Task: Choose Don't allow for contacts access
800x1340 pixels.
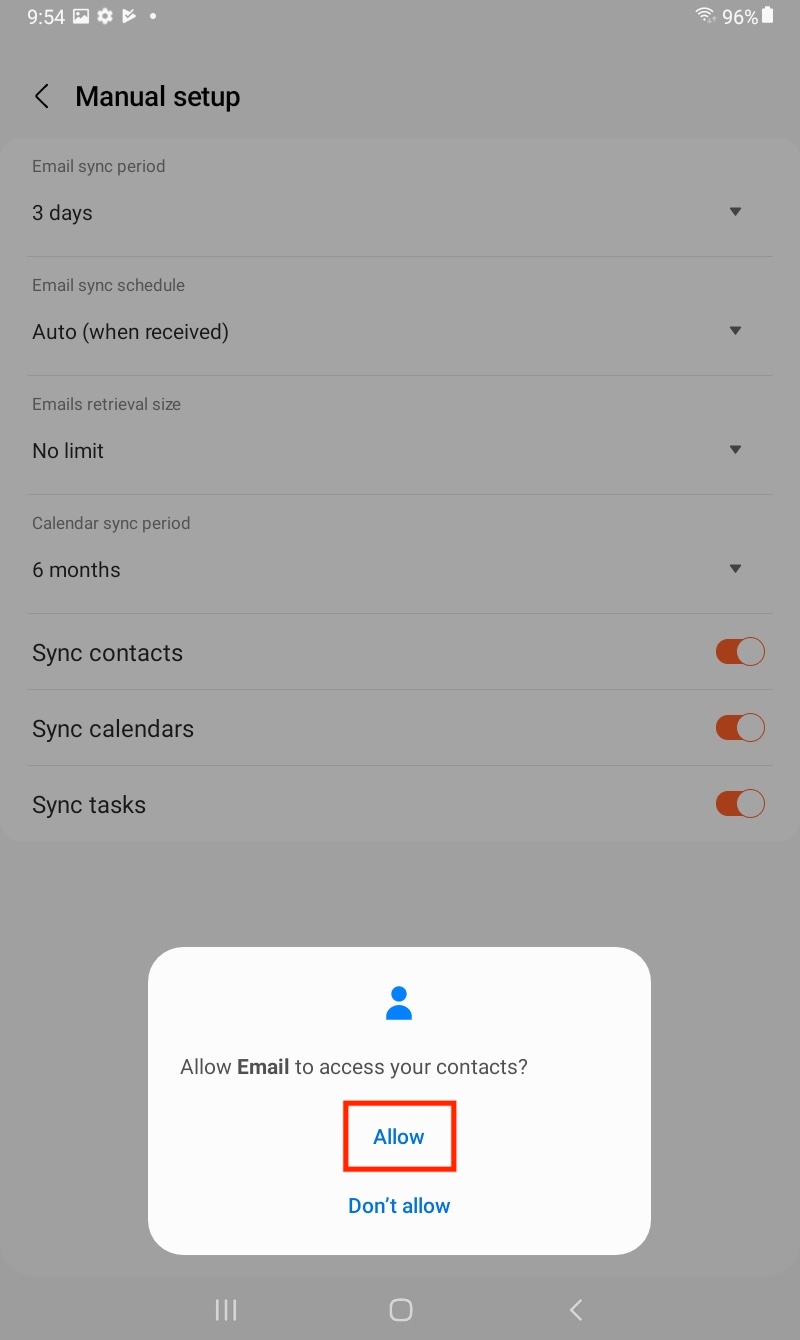Action: pos(399,1206)
